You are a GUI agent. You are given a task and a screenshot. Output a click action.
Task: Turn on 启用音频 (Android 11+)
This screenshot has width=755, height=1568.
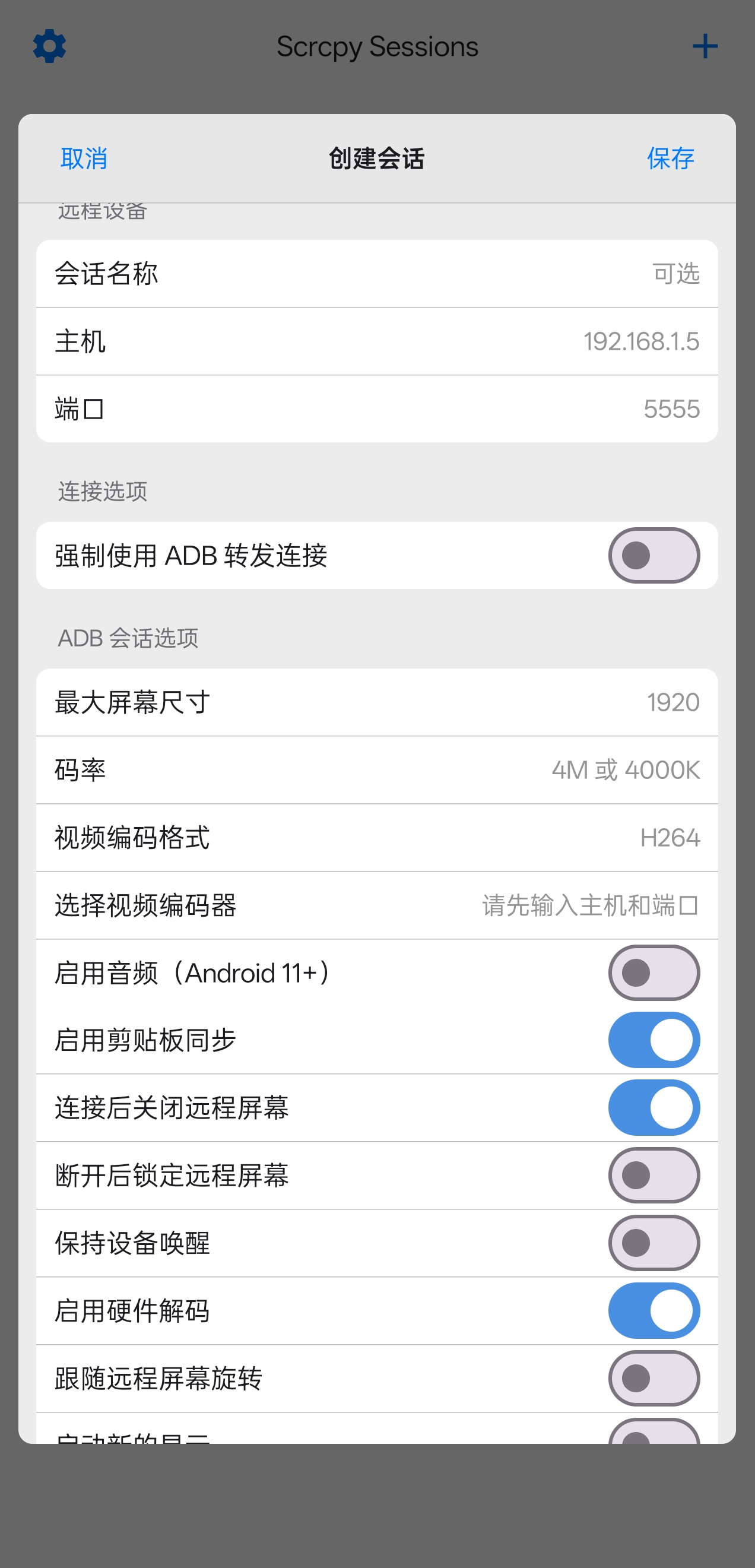(x=654, y=973)
